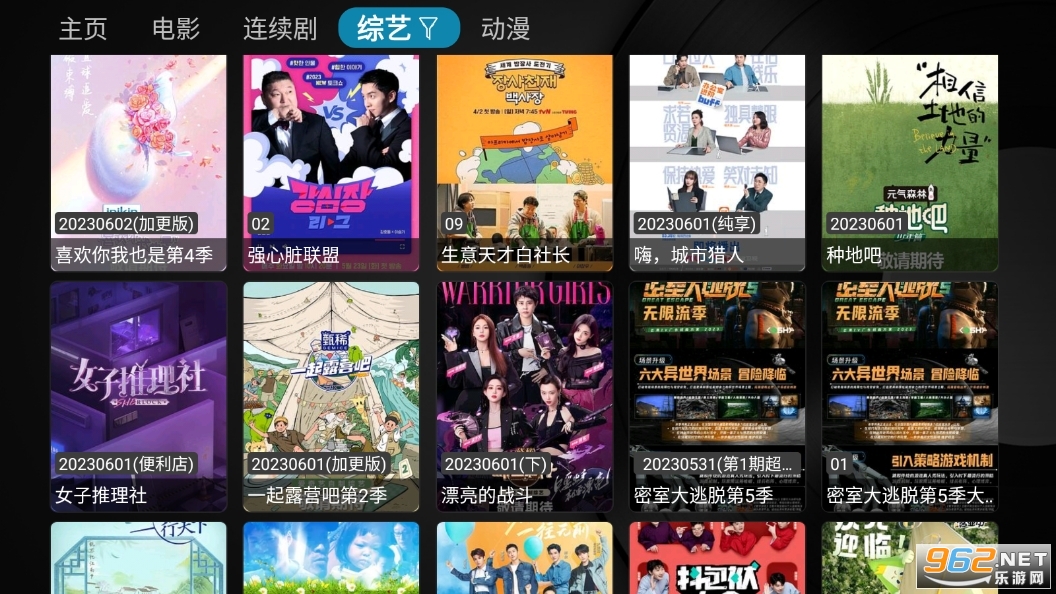Screen dimensions: 1056x594
Task: Open 女子推理社
Action: [138, 395]
